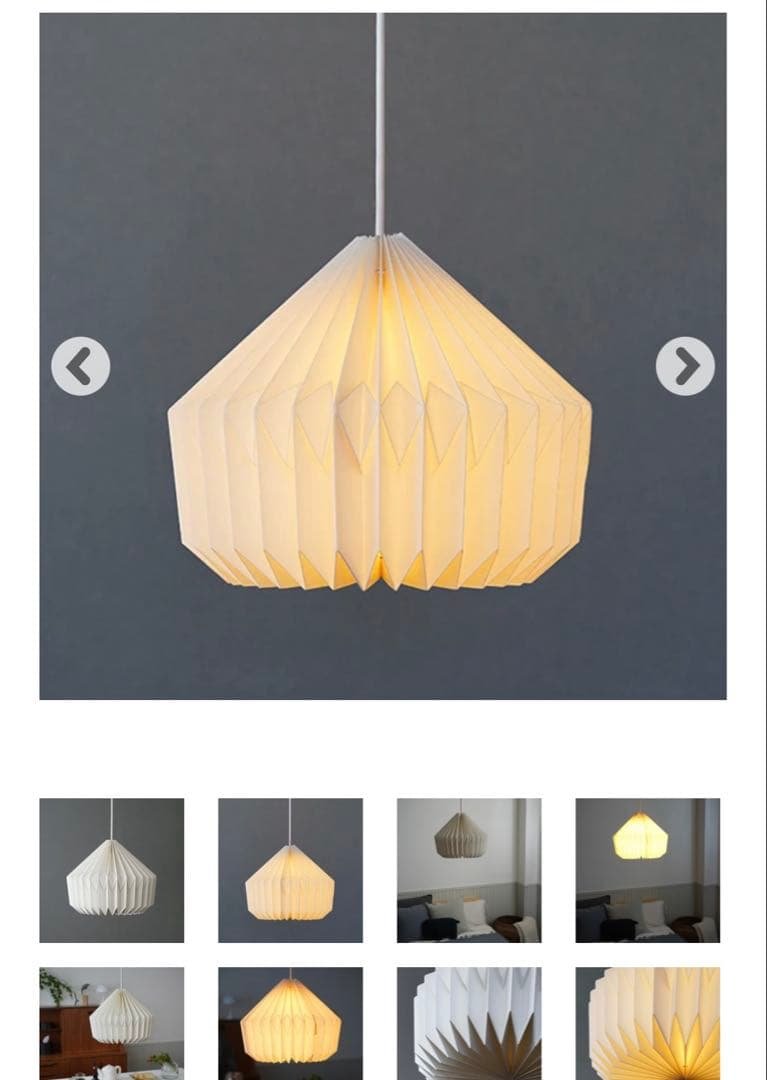Select the unlit white lamp thumbnail on gray
The width and height of the screenshot is (767, 1080).
[x=111, y=870]
